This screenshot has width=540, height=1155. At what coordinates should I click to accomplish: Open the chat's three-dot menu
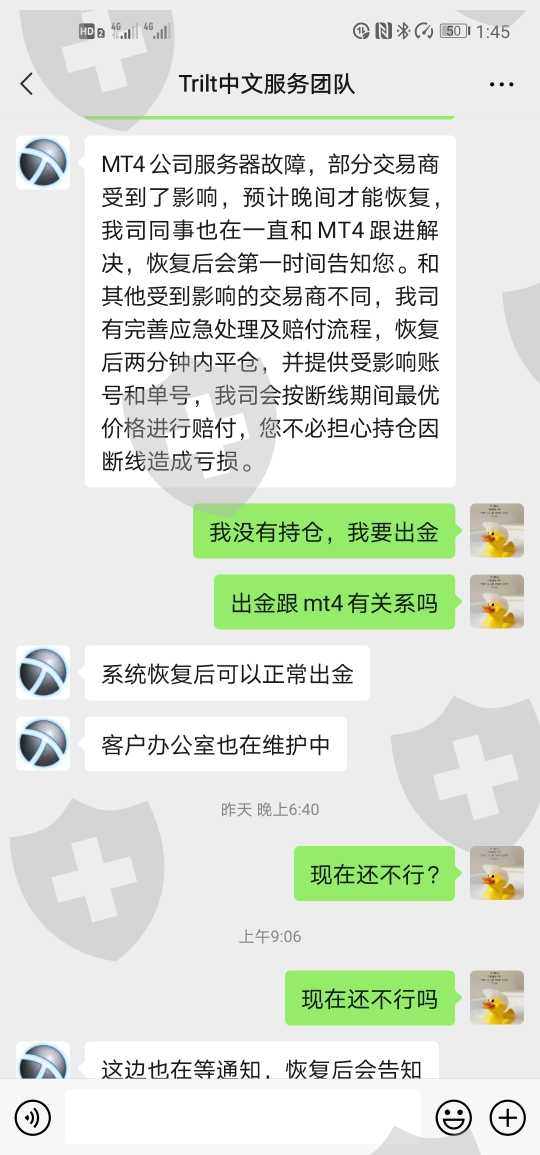click(x=502, y=85)
